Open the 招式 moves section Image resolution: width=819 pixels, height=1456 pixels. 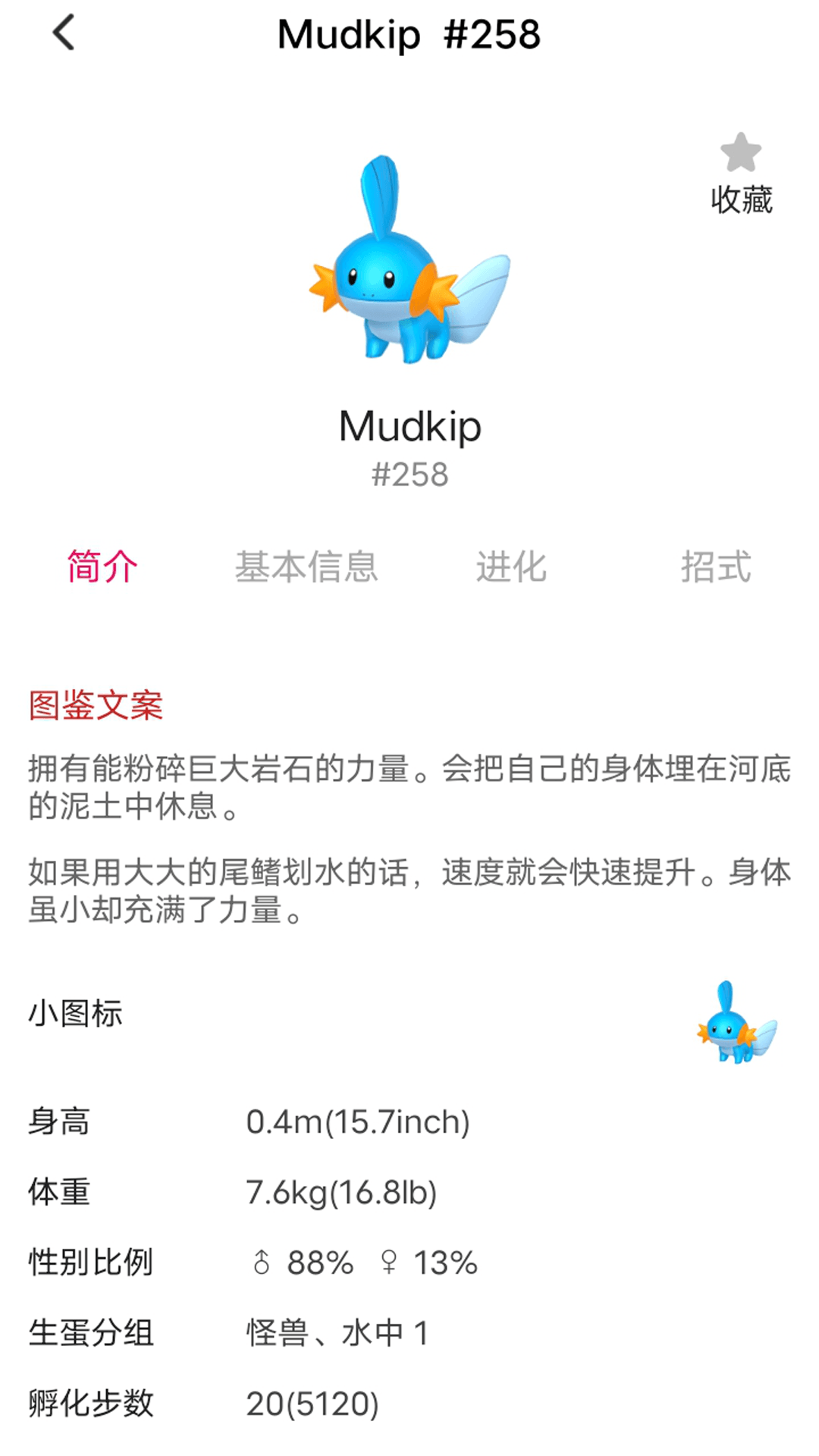tap(717, 569)
